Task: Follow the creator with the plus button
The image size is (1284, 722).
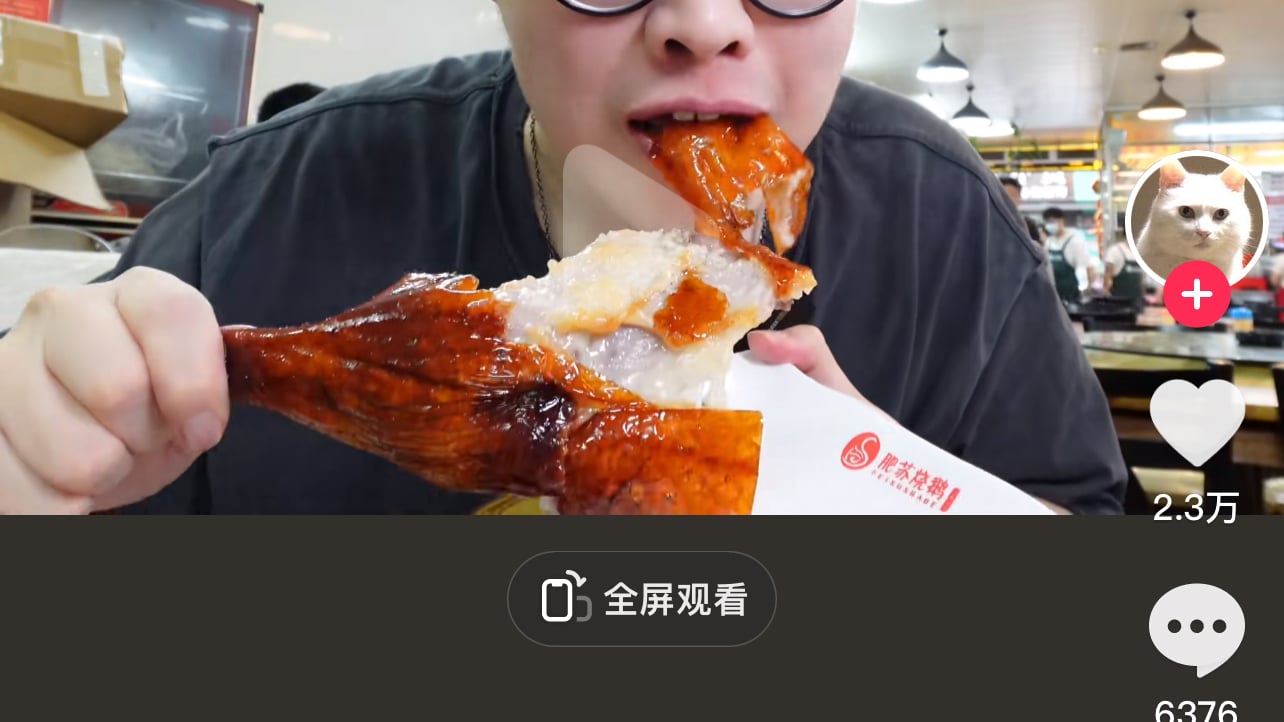Action: pyautogui.click(x=1196, y=295)
